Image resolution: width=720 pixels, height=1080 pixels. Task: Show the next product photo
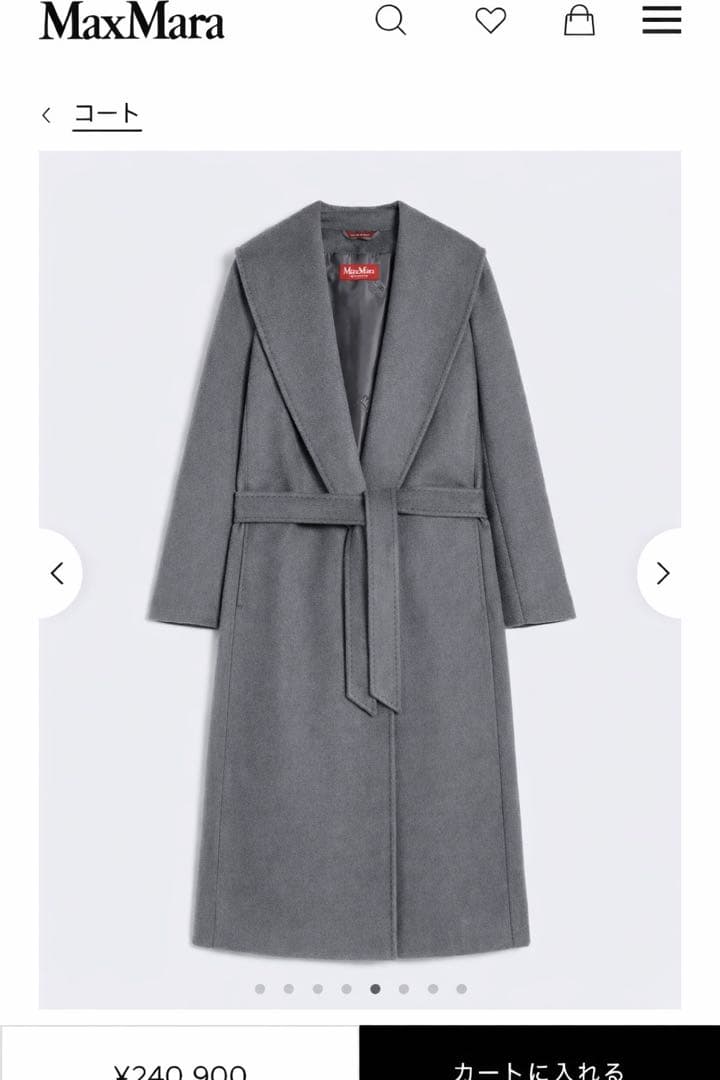coord(663,572)
